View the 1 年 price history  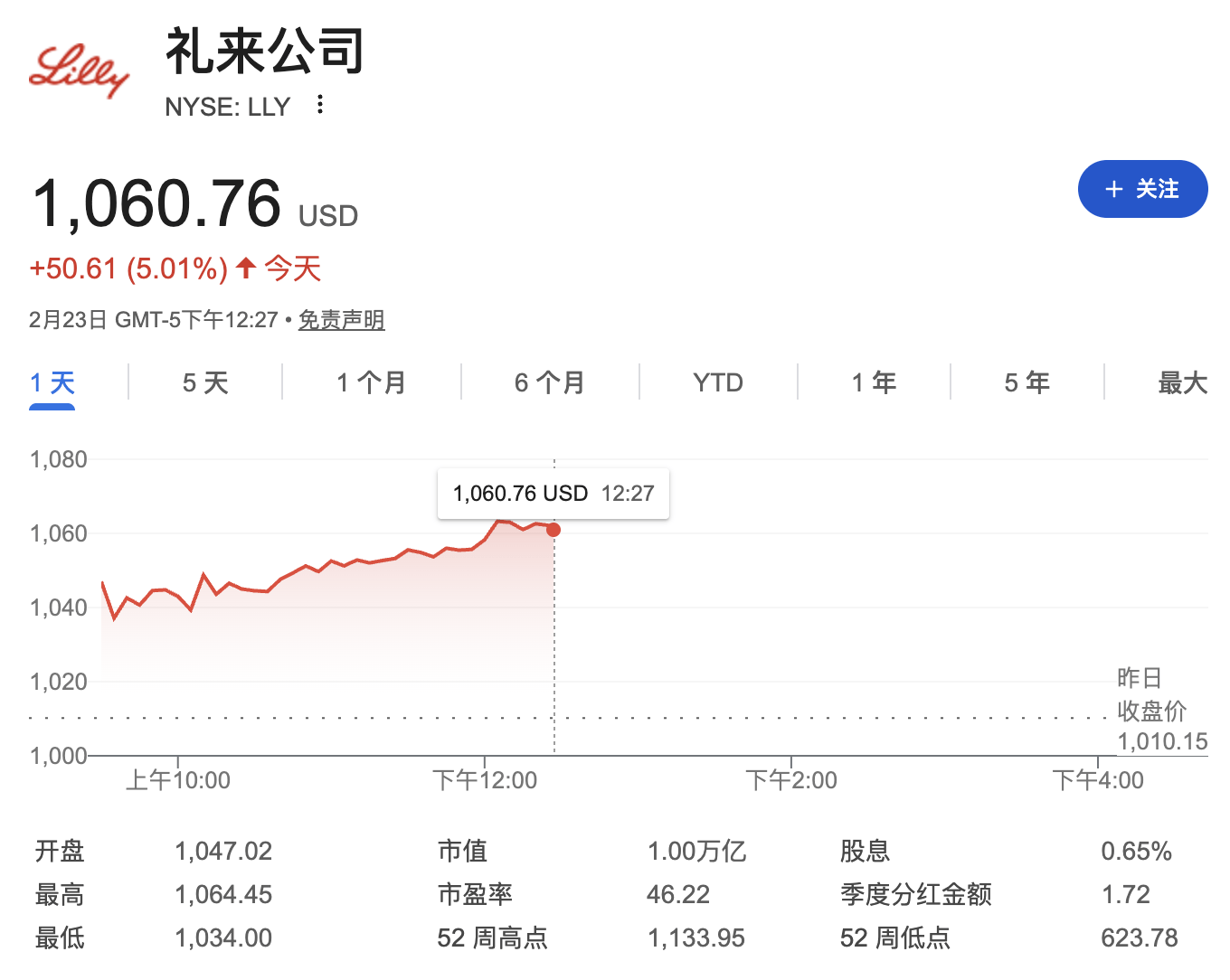tap(874, 383)
